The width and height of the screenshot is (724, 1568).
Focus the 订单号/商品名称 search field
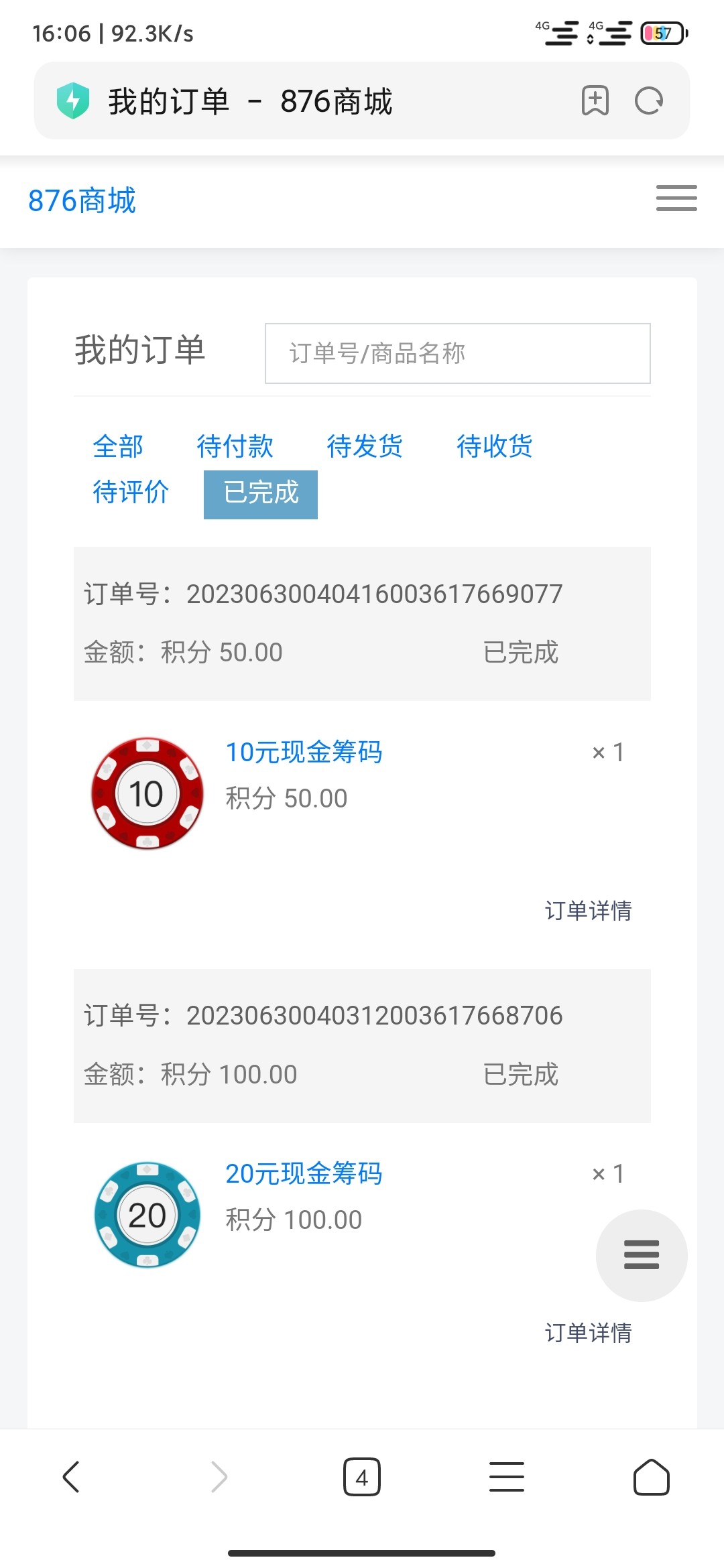click(457, 354)
